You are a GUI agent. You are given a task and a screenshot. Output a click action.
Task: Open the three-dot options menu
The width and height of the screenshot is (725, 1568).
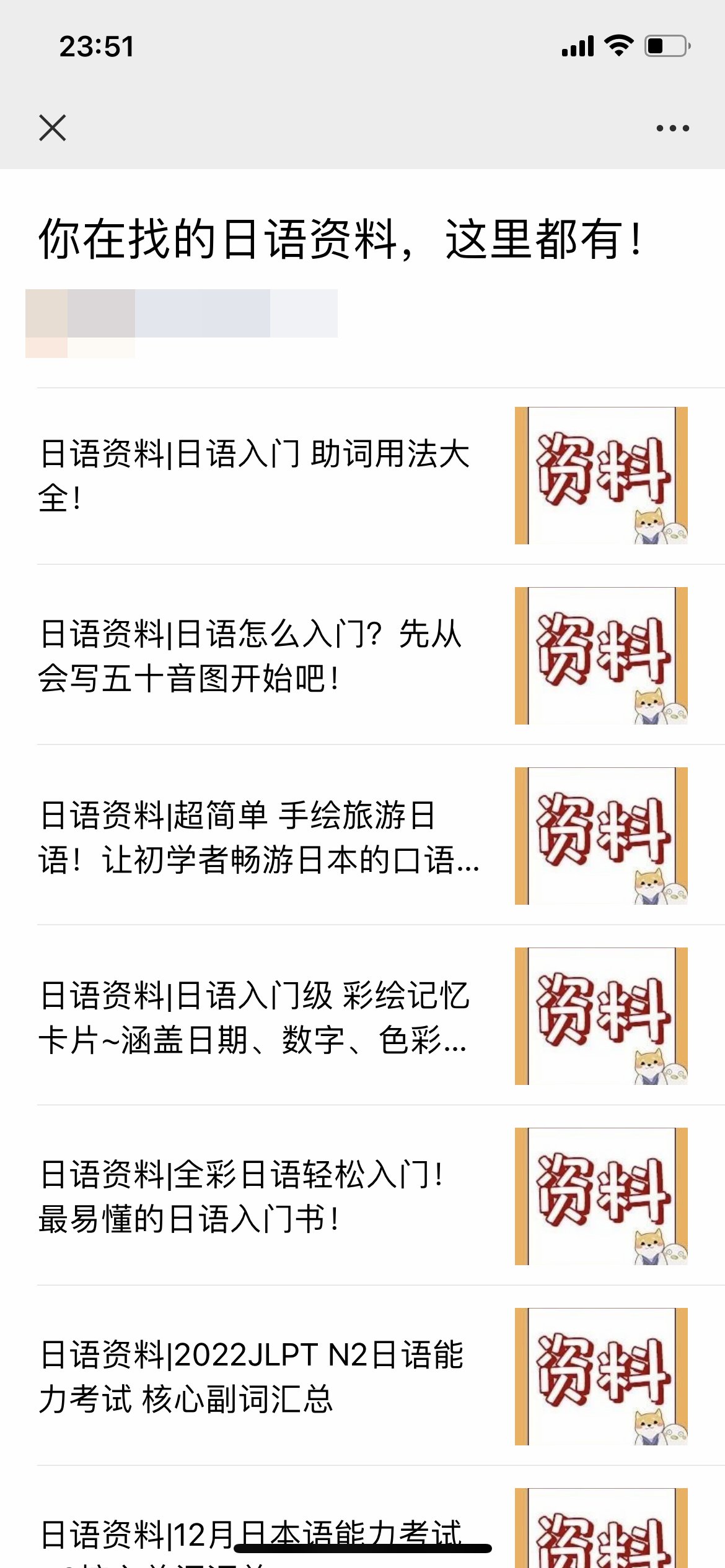click(672, 127)
